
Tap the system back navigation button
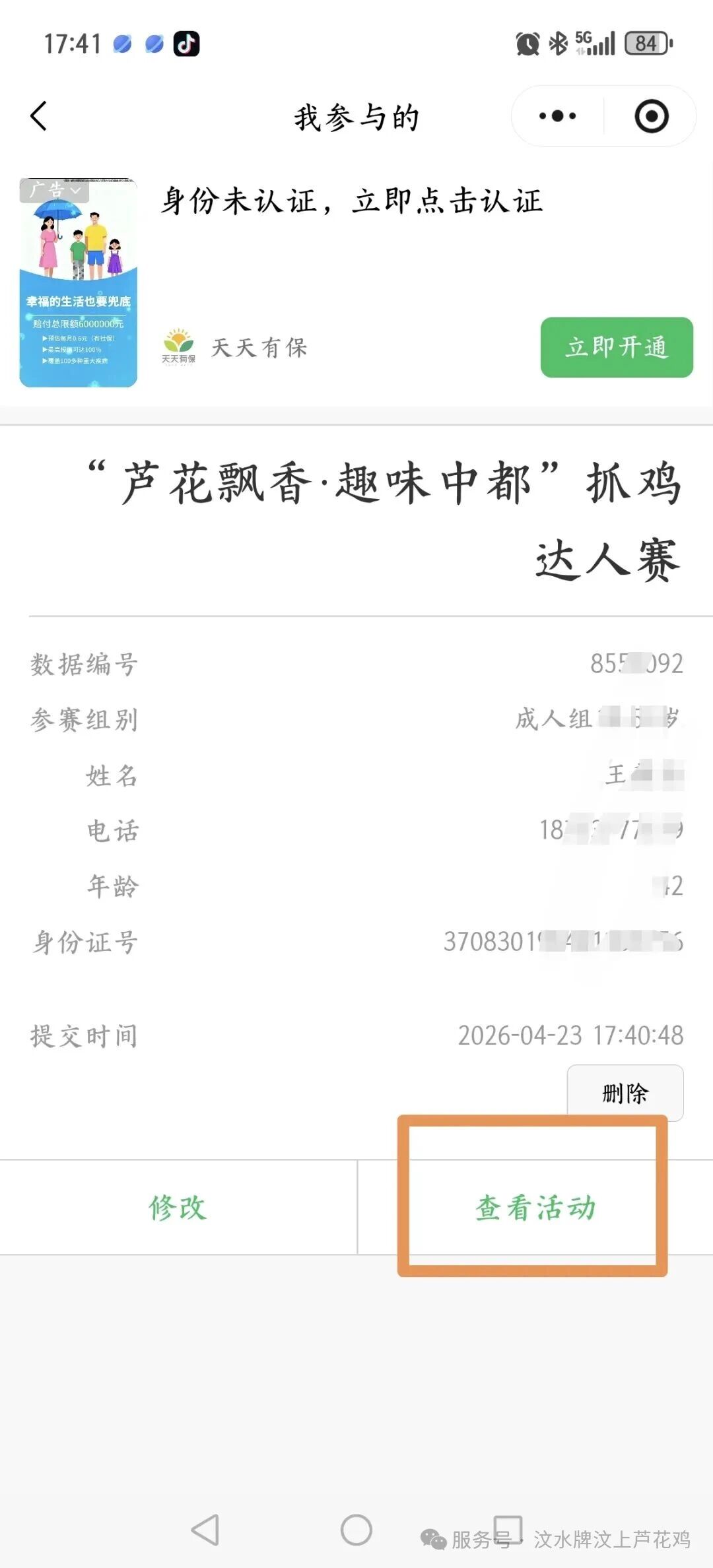[205, 1530]
